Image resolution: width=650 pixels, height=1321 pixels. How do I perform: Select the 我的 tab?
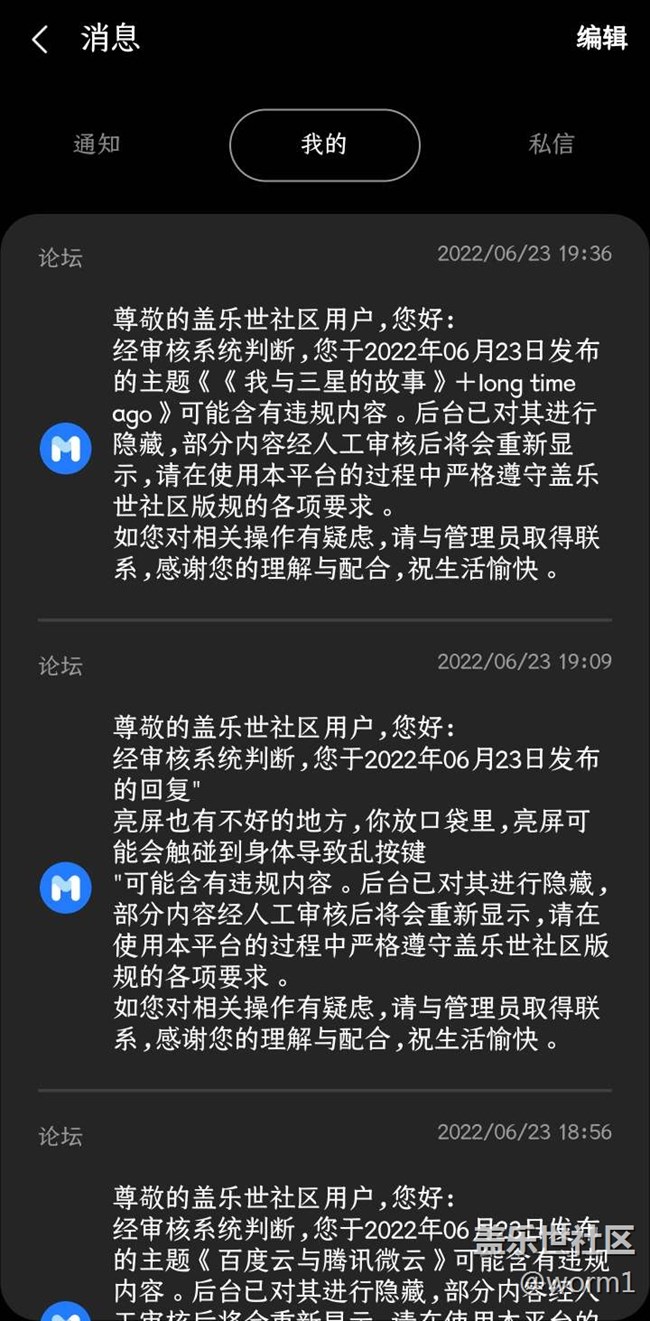tap(324, 145)
